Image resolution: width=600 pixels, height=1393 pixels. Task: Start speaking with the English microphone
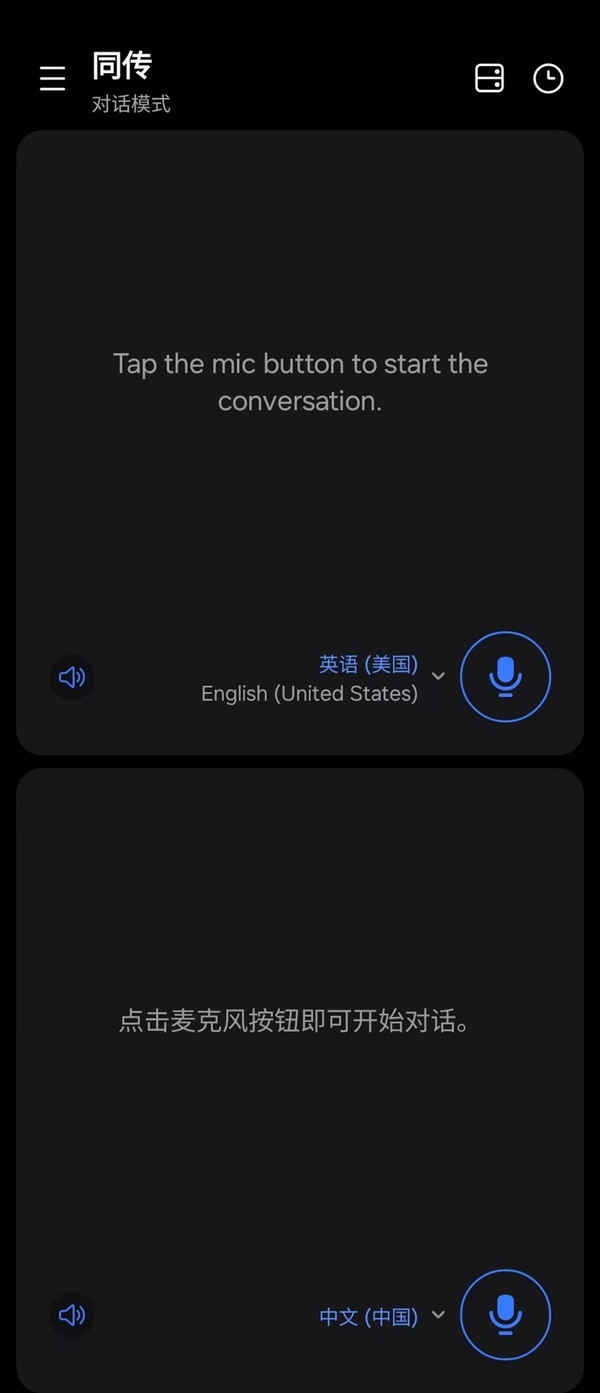tap(505, 677)
